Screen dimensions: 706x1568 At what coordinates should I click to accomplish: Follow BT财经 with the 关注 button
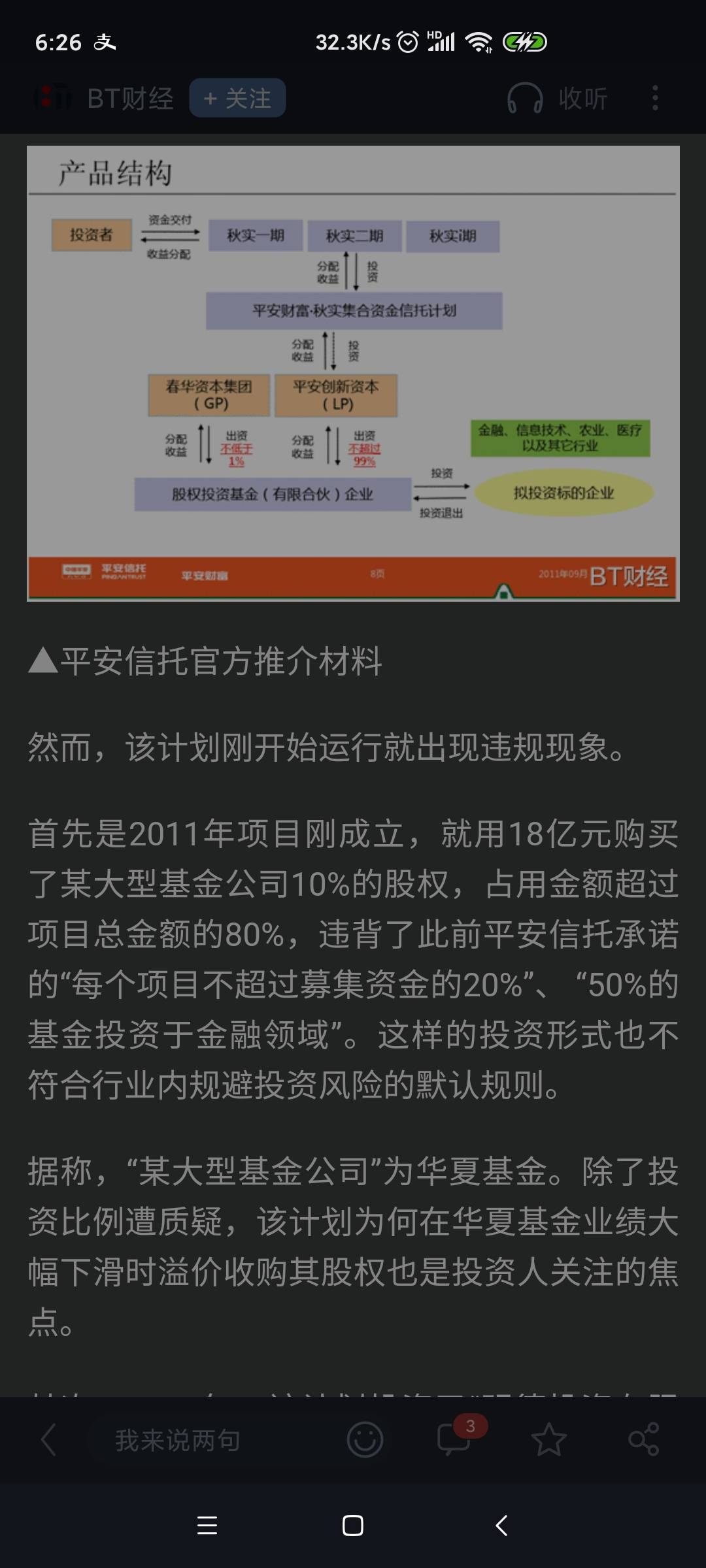pos(237,98)
